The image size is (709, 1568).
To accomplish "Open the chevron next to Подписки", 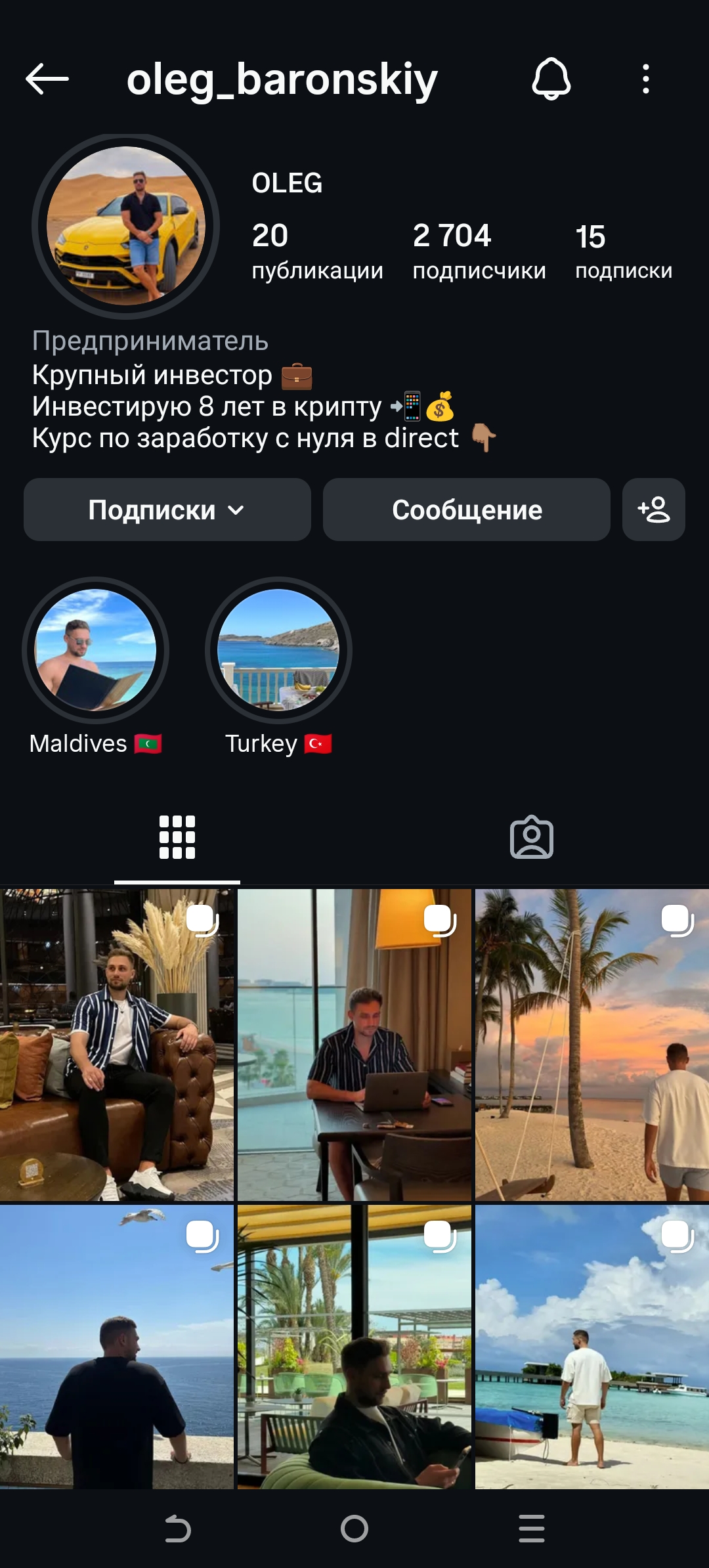I will [x=236, y=510].
